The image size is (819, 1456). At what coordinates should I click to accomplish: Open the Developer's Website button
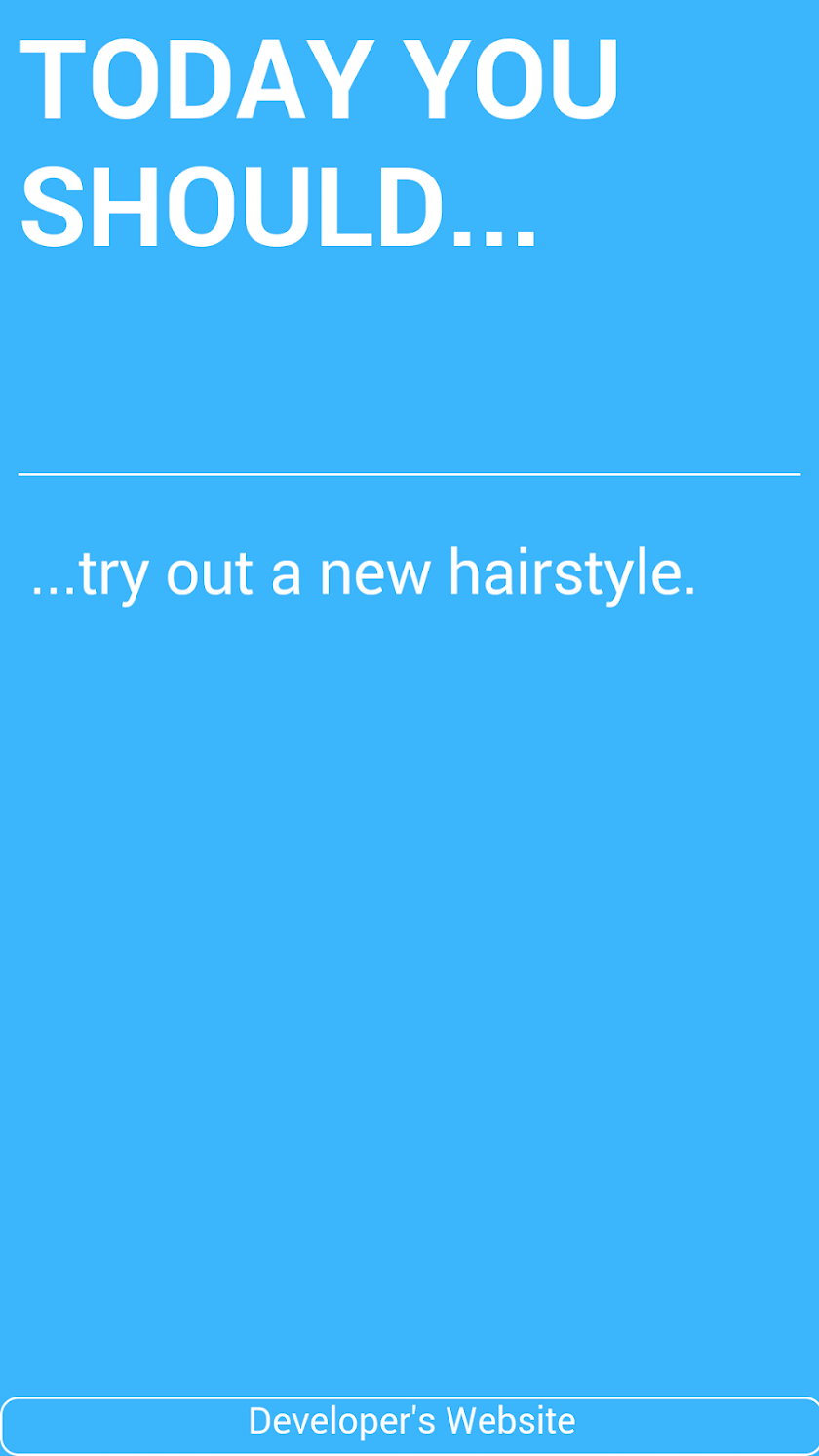pos(410,1423)
